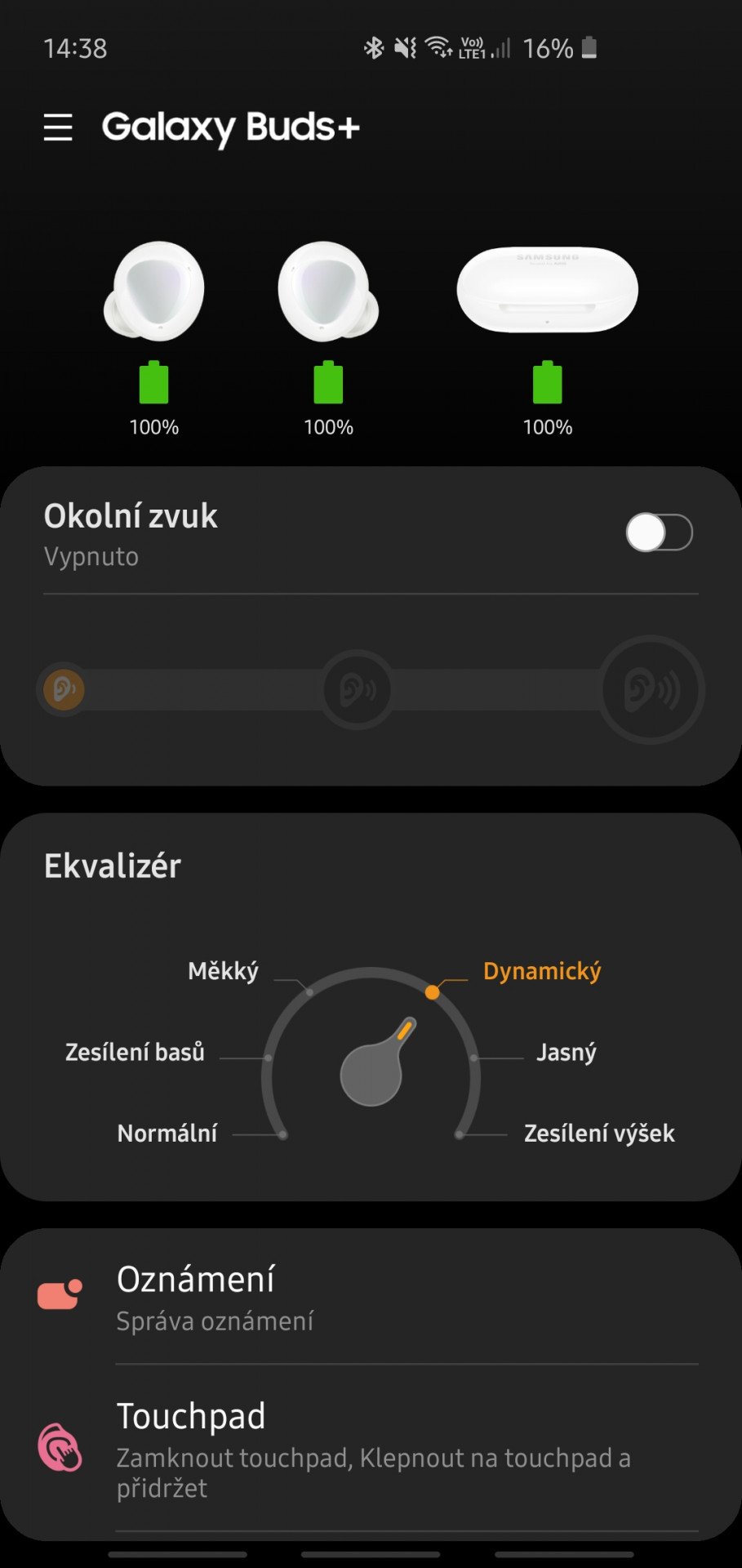
Task: Set equalizer to Normální
Action: pos(167,1133)
